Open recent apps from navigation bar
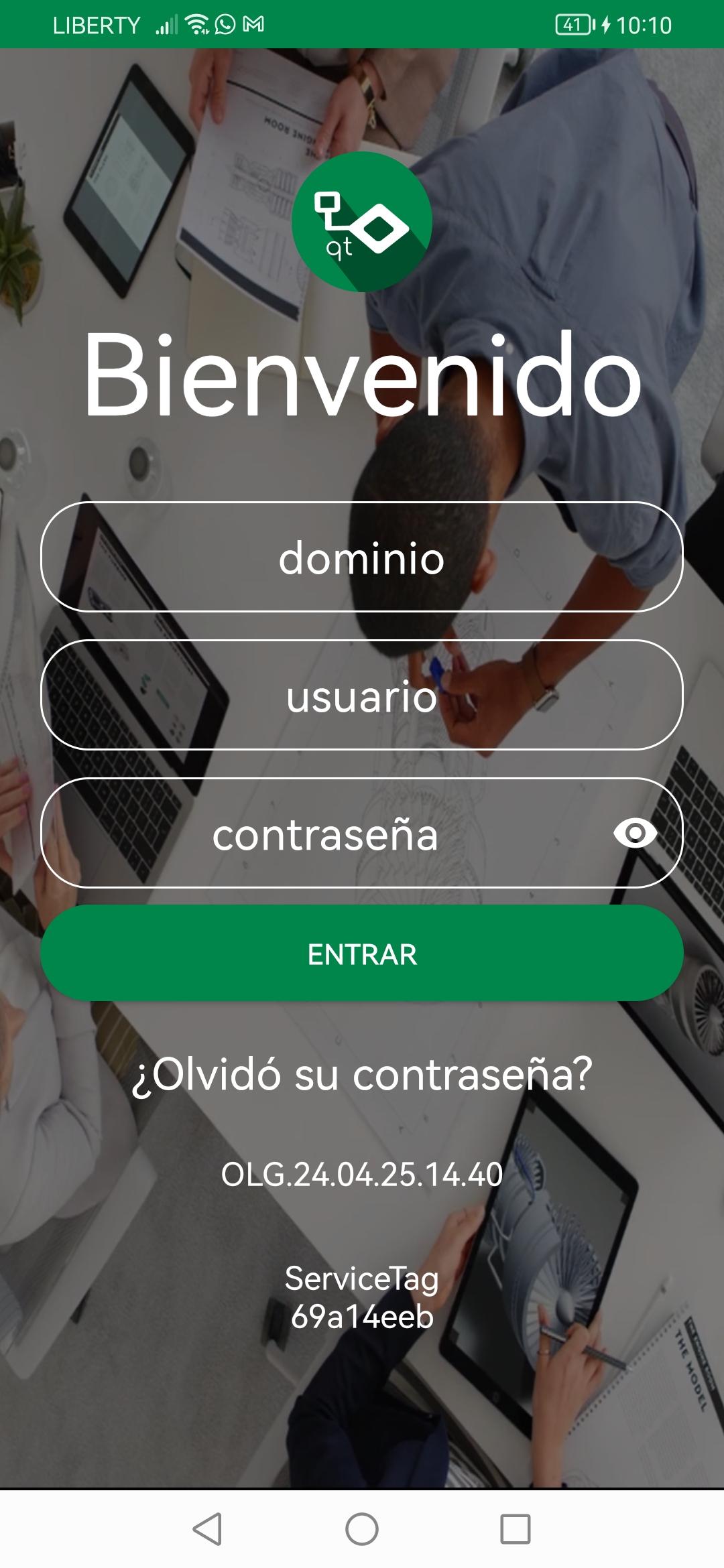 [x=515, y=1529]
